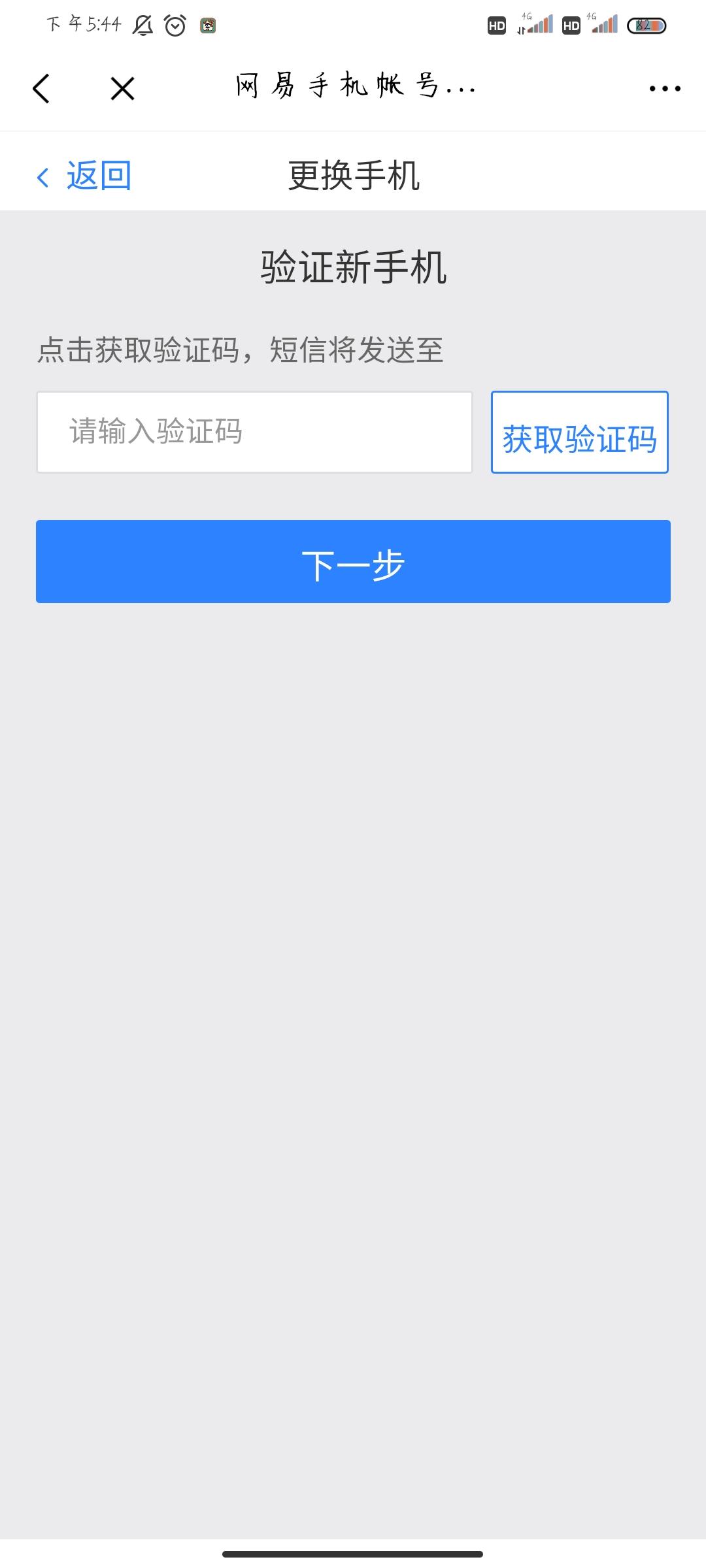
Task: Tap the alarm clock status bar icon
Action: coord(174,25)
